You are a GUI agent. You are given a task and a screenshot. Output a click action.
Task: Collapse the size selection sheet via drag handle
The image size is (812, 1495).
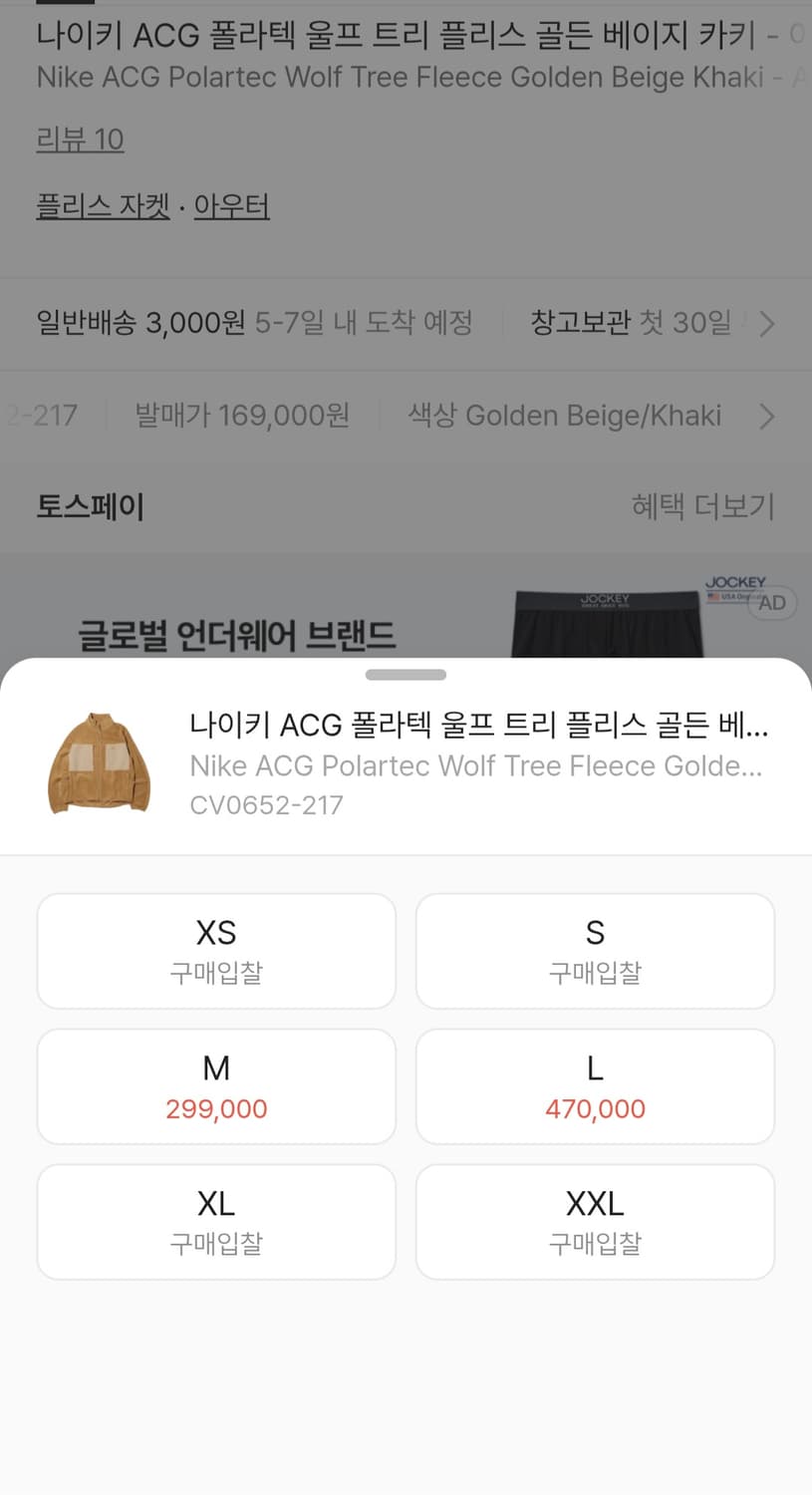click(406, 674)
